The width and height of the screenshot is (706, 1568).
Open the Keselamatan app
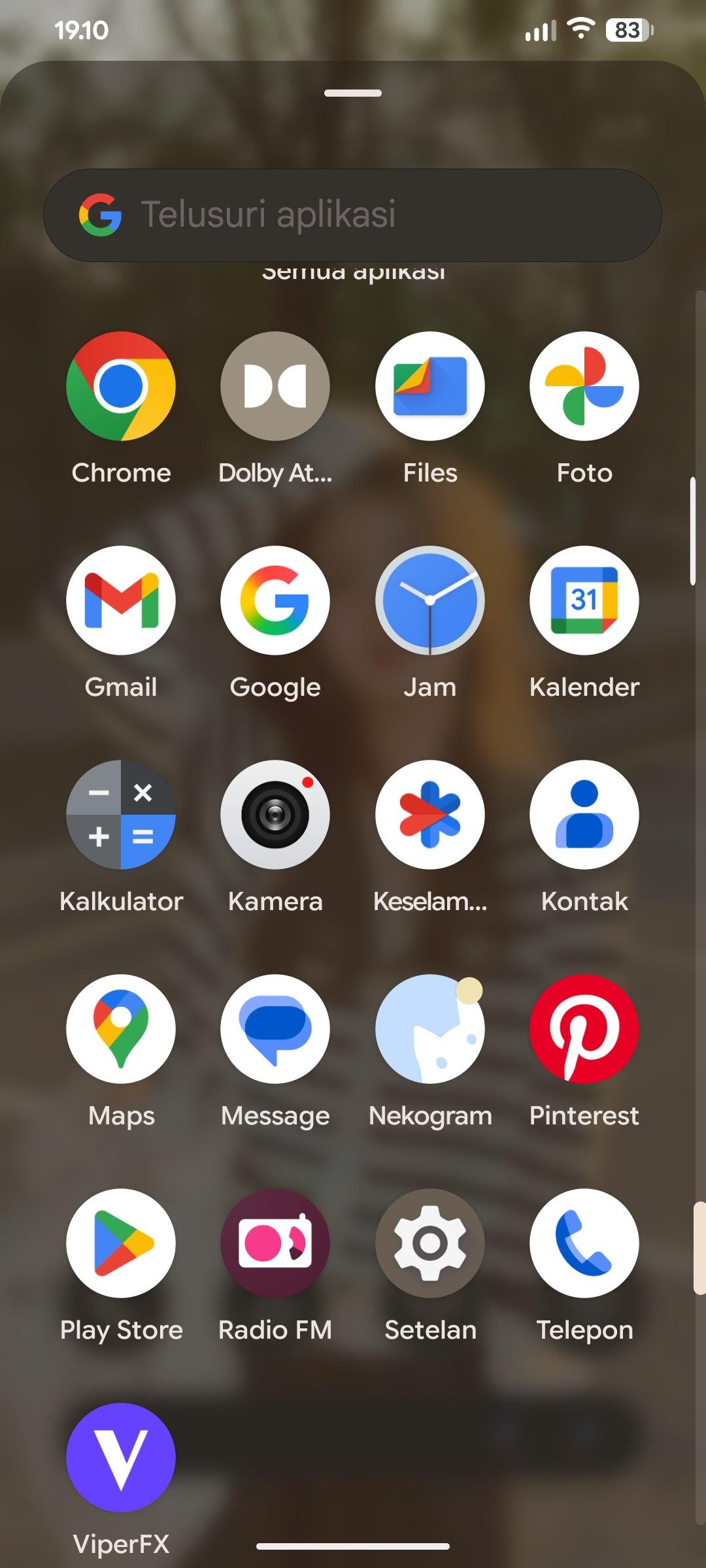429,815
